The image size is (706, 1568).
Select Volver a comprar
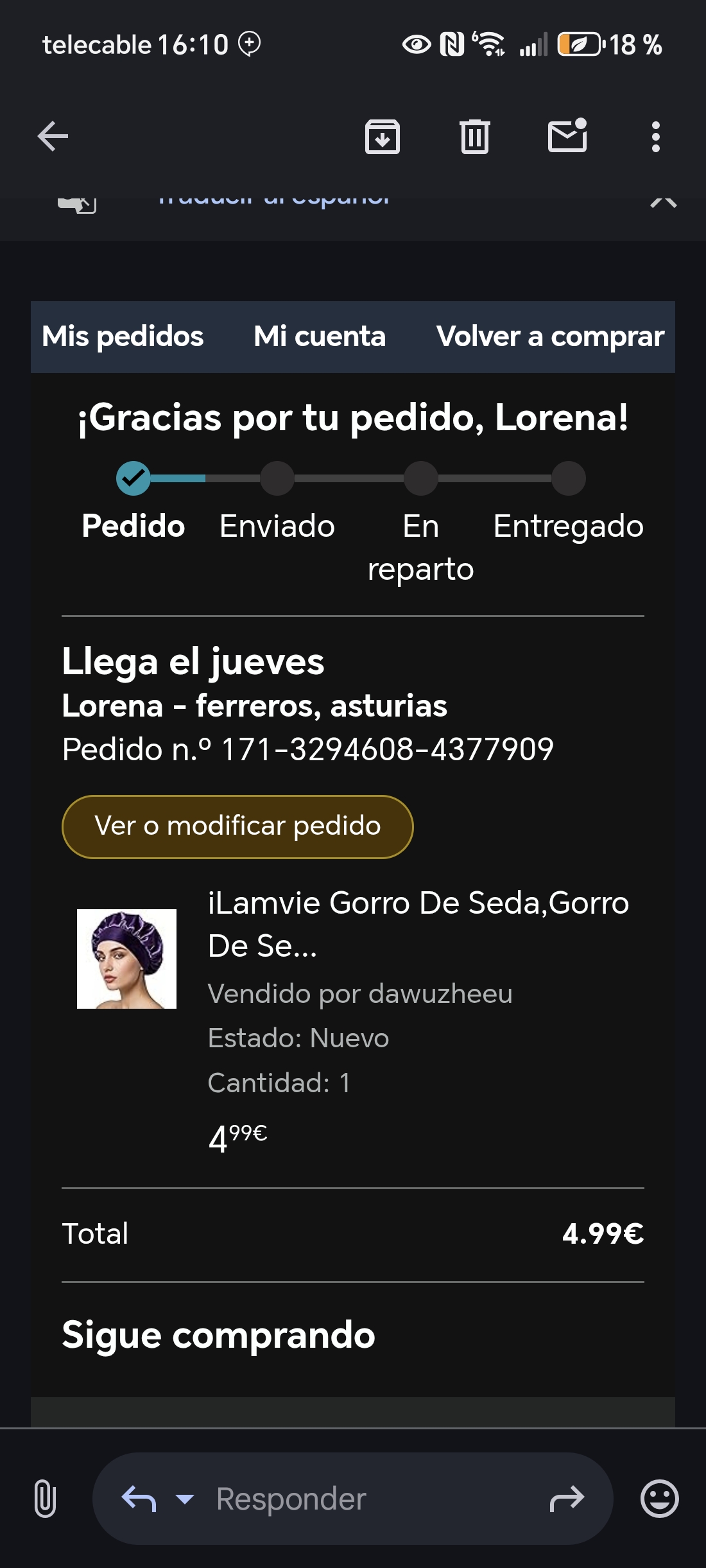tap(550, 336)
